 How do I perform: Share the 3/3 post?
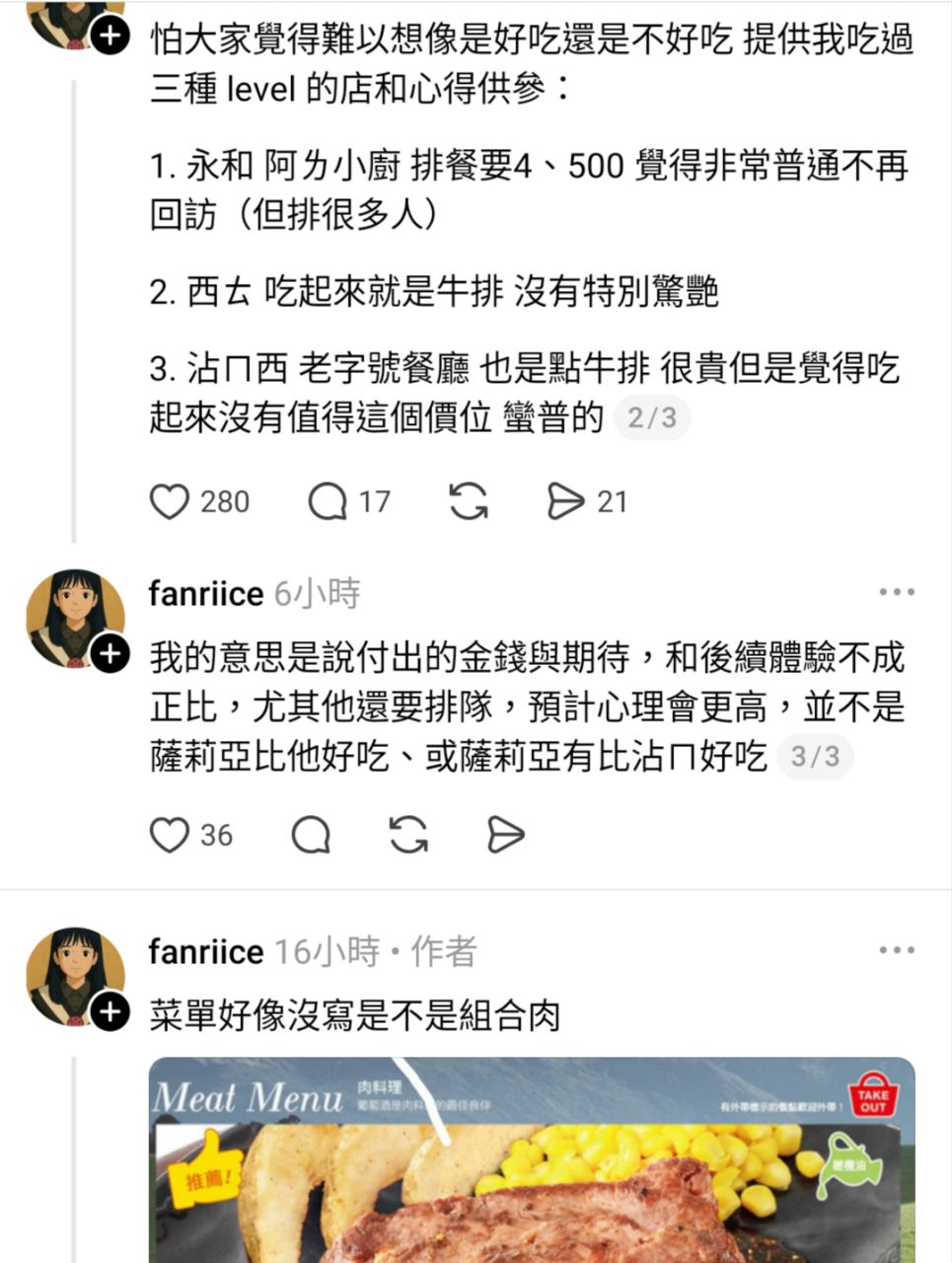click(506, 835)
